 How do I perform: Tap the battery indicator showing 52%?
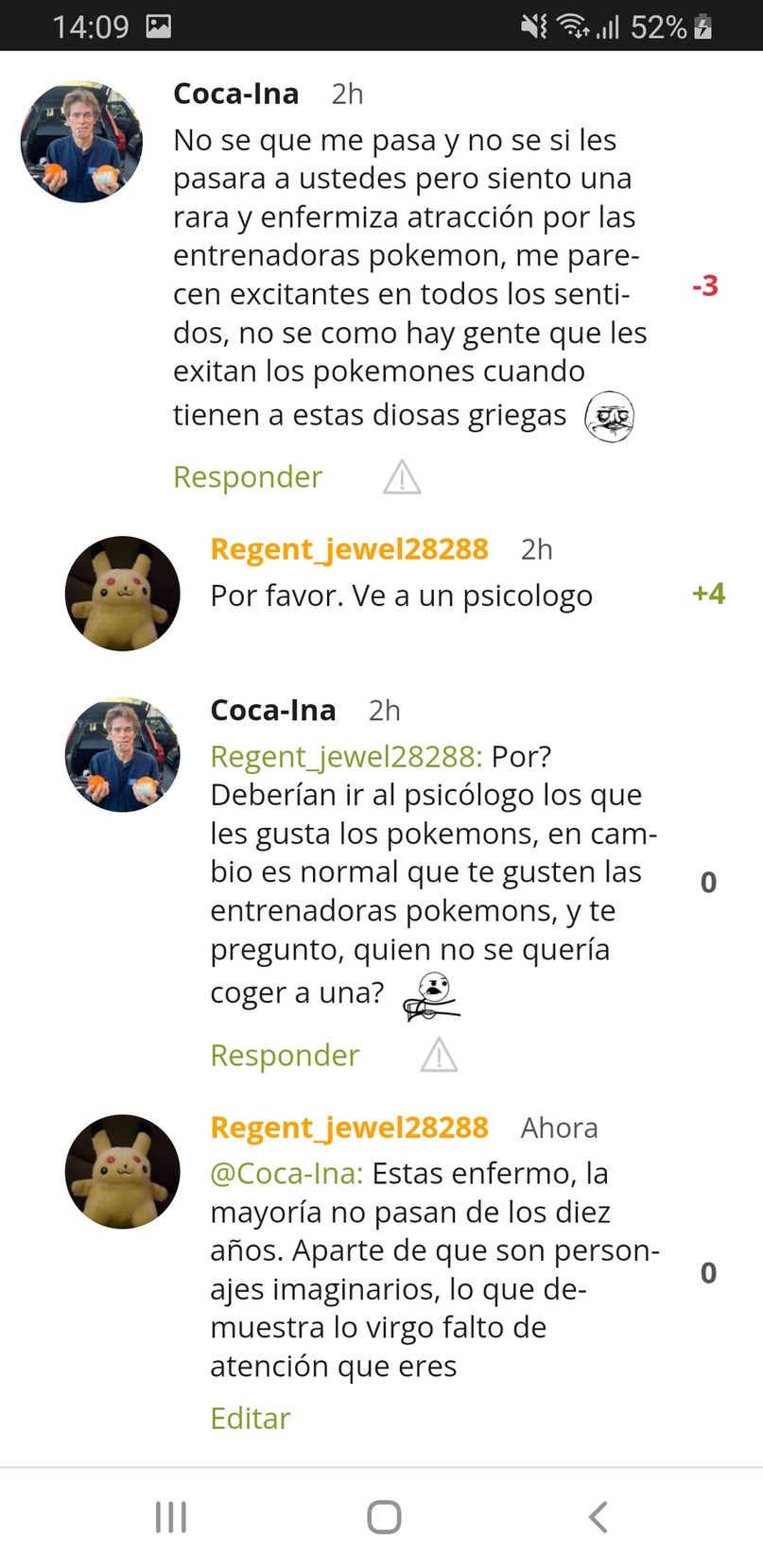click(x=665, y=25)
